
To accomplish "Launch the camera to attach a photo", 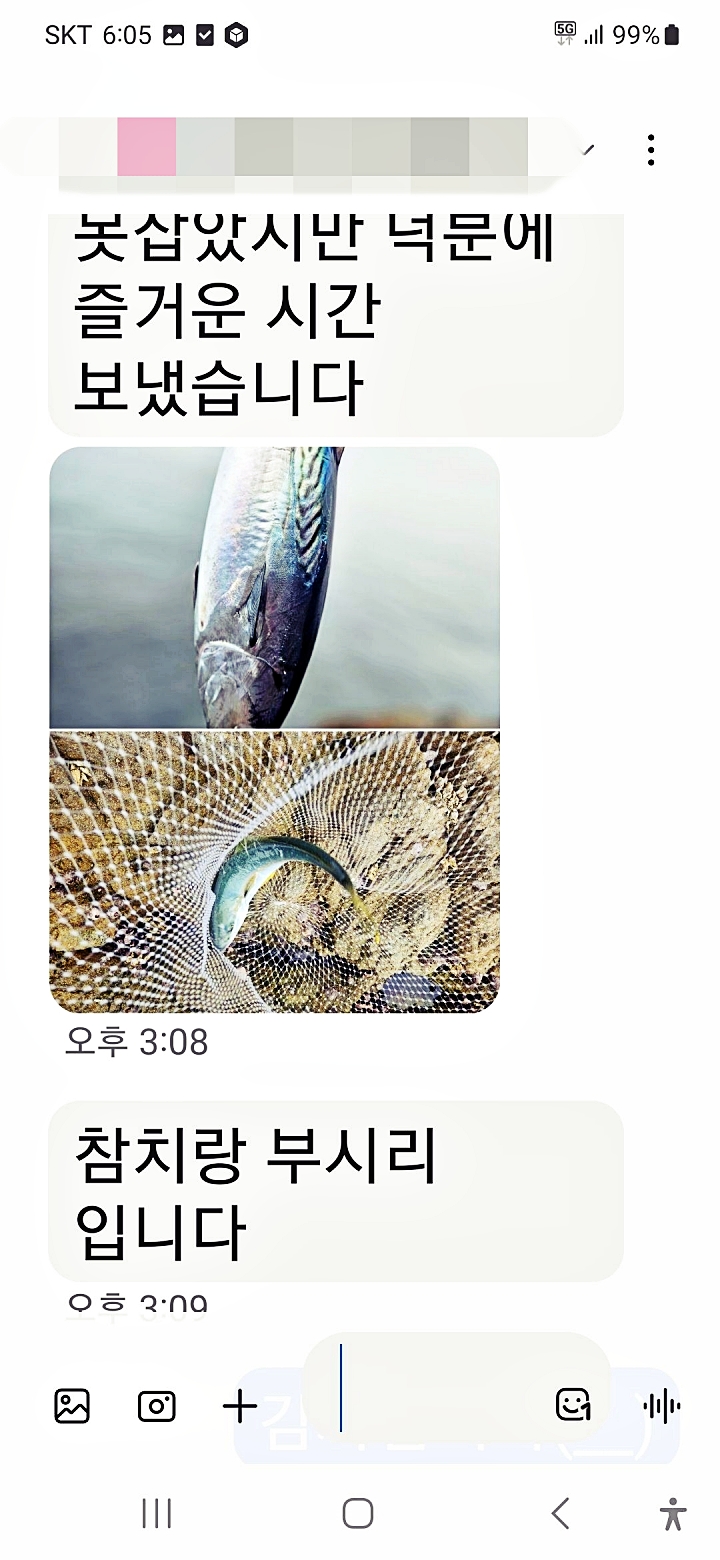I will click(x=157, y=1406).
